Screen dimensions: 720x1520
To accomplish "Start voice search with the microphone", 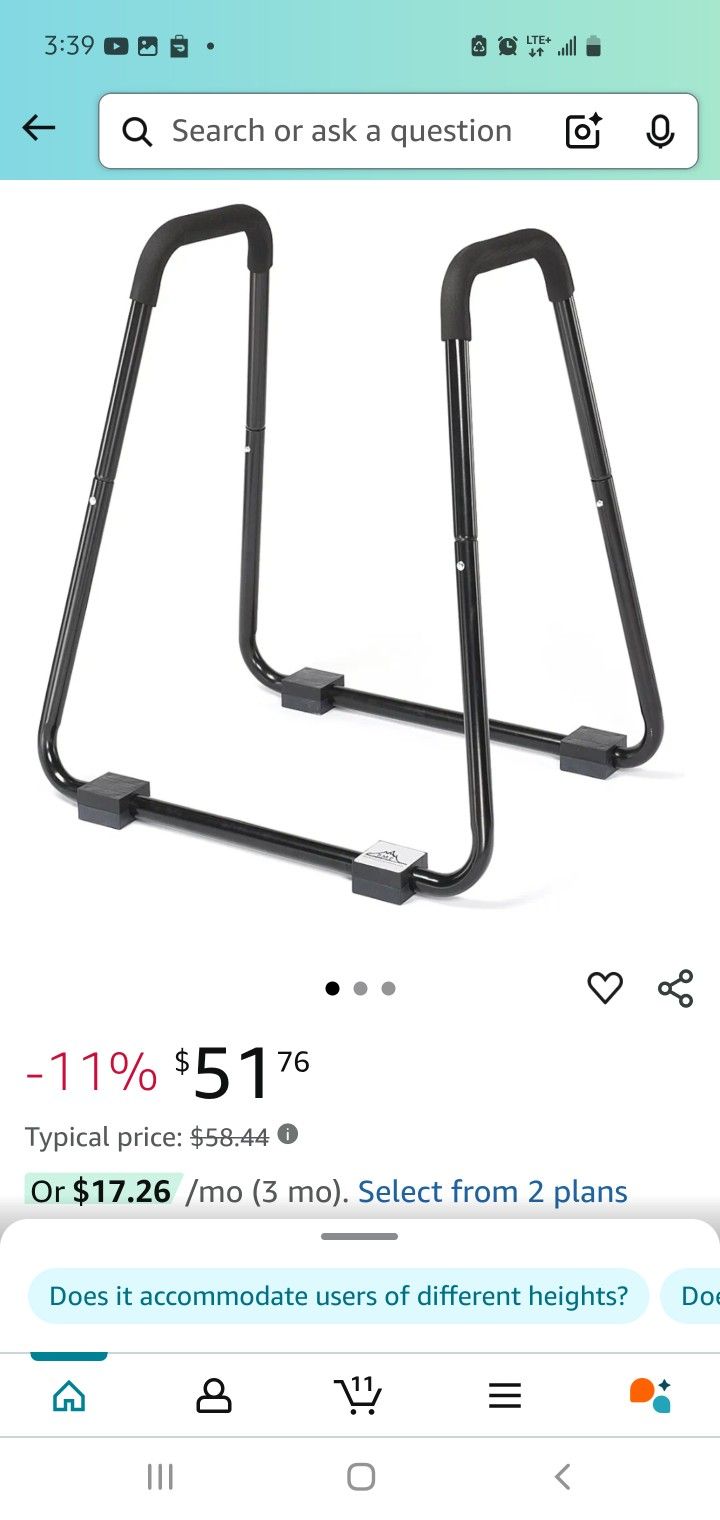I will coord(660,131).
